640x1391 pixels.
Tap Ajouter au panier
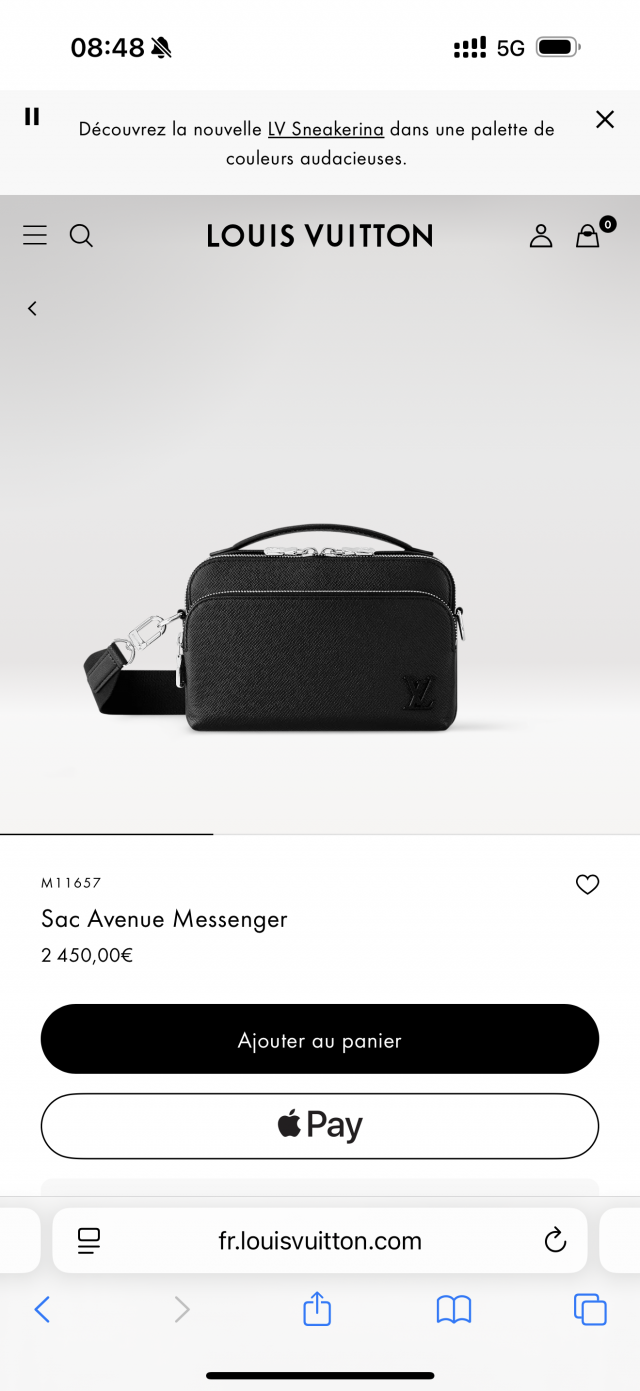pos(320,1040)
